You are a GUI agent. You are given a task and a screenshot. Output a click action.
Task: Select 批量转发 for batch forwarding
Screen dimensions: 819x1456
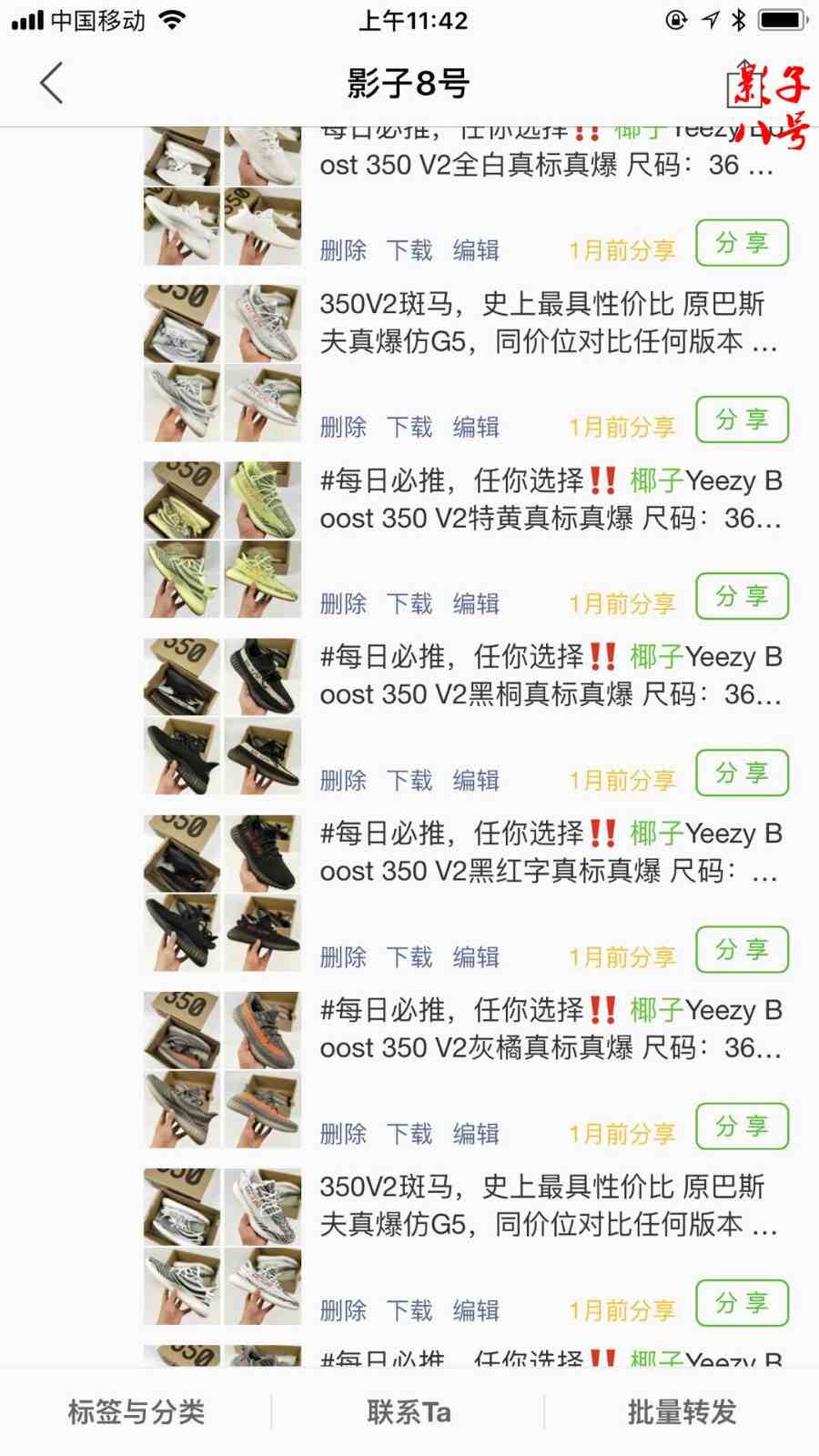tap(682, 1412)
